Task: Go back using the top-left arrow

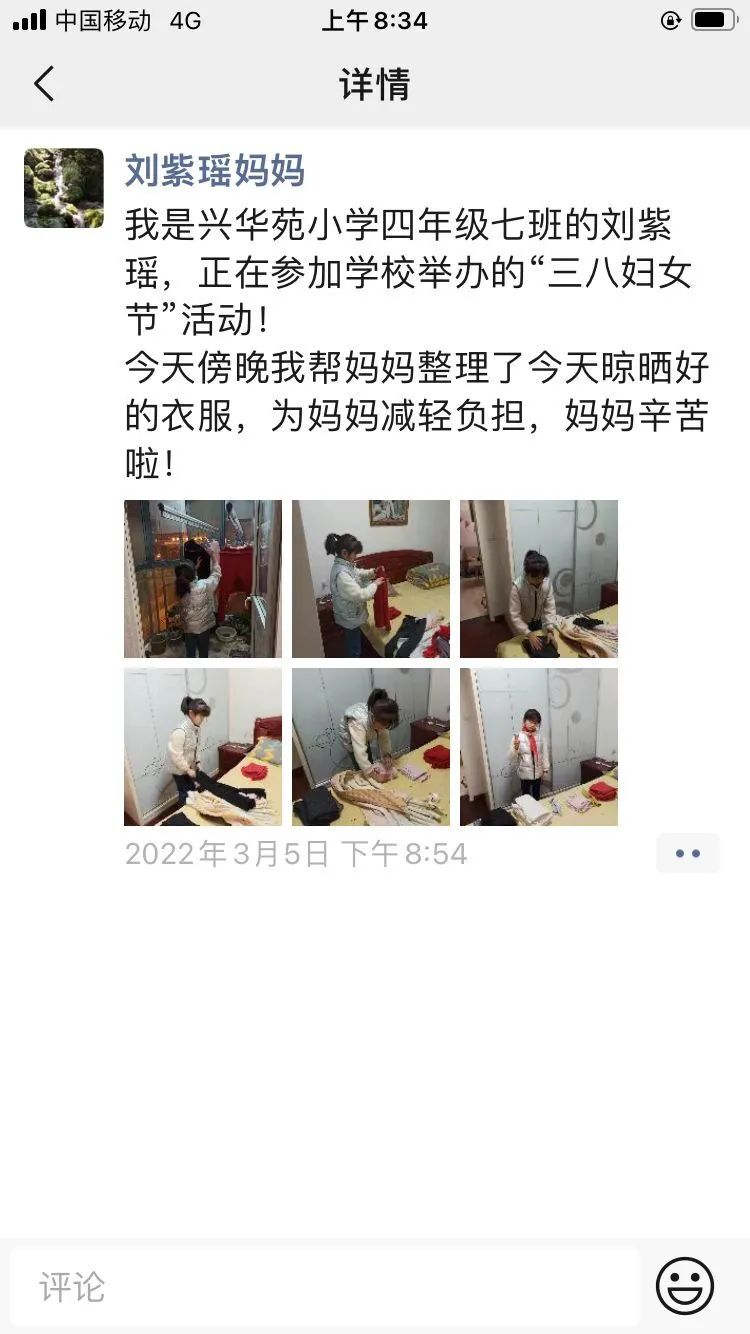Action: [44, 84]
